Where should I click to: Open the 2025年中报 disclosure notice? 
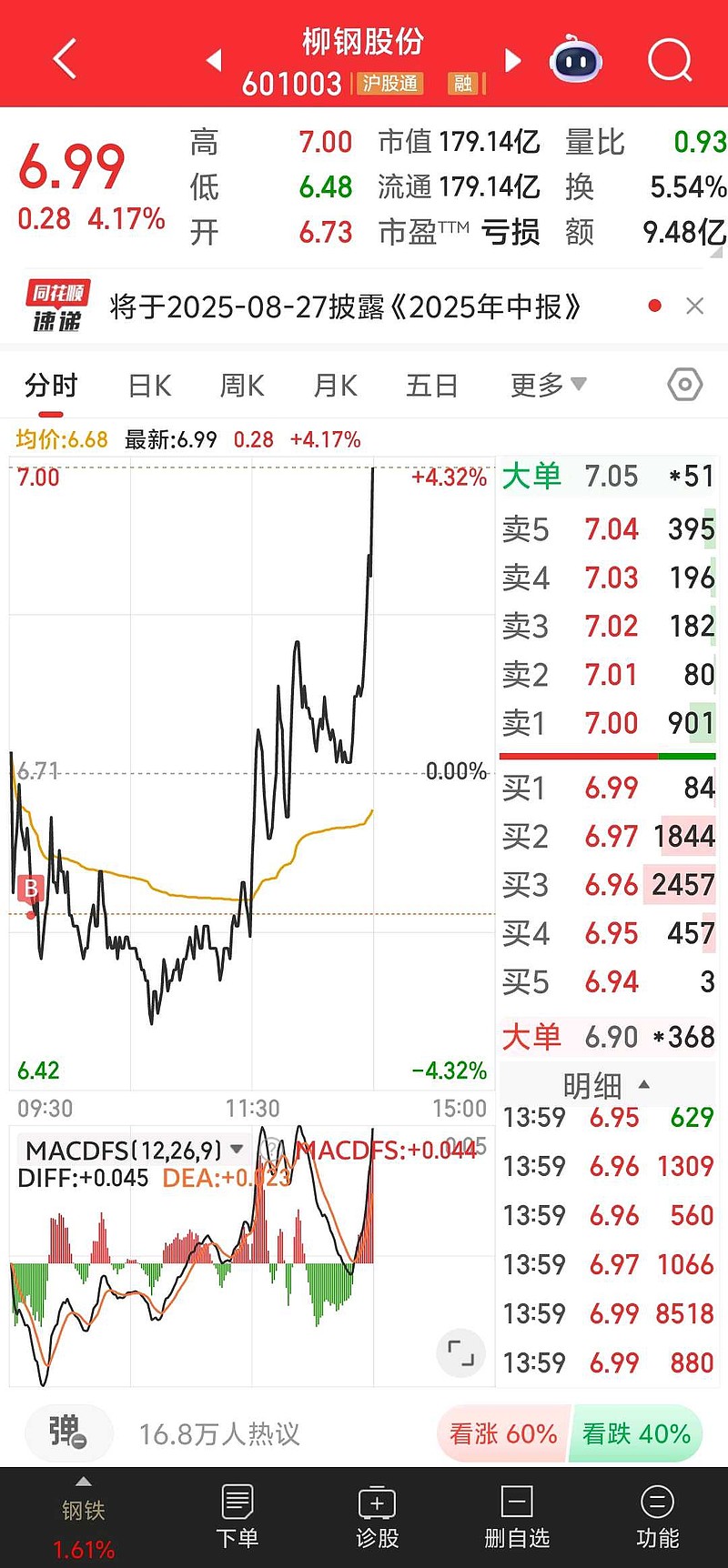point(345,307)
